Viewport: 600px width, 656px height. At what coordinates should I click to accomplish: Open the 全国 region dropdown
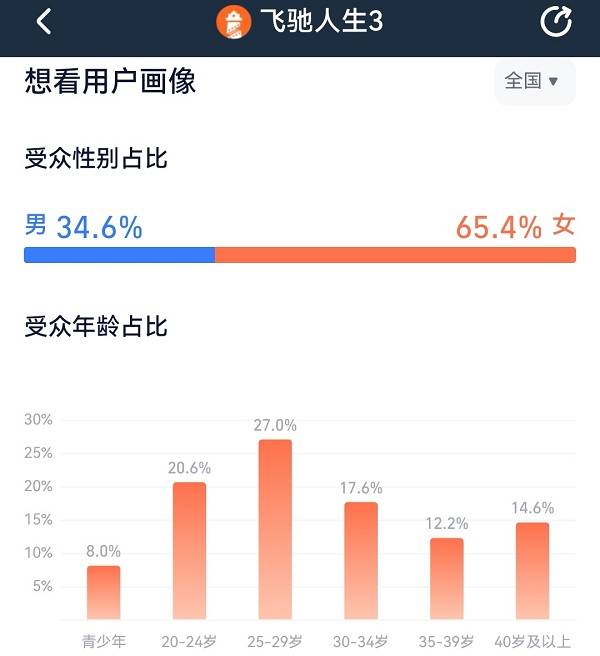tap(534, 81)
